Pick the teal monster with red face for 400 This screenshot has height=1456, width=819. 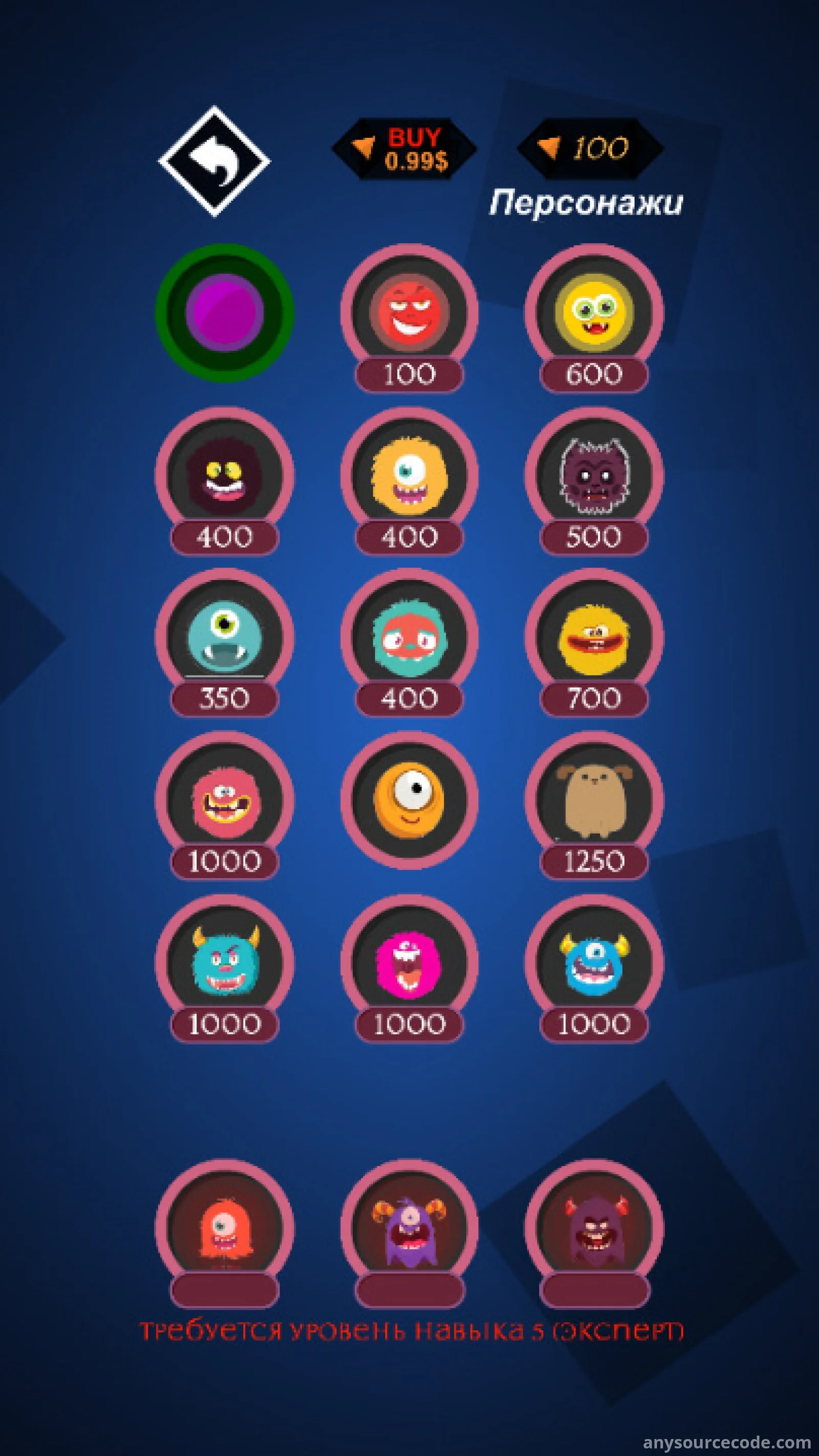point(409,638)
